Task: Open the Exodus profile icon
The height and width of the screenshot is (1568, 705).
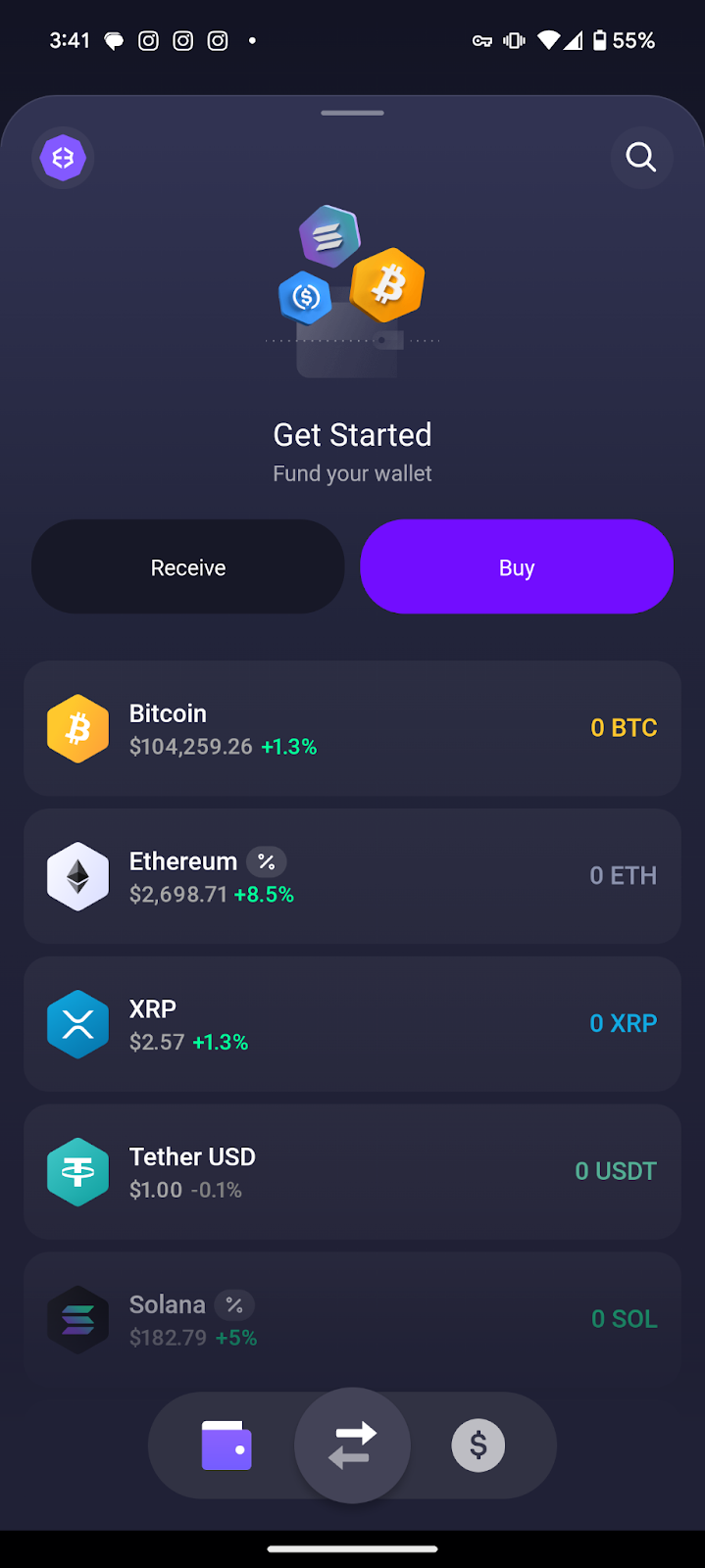Action: [63, 158]
